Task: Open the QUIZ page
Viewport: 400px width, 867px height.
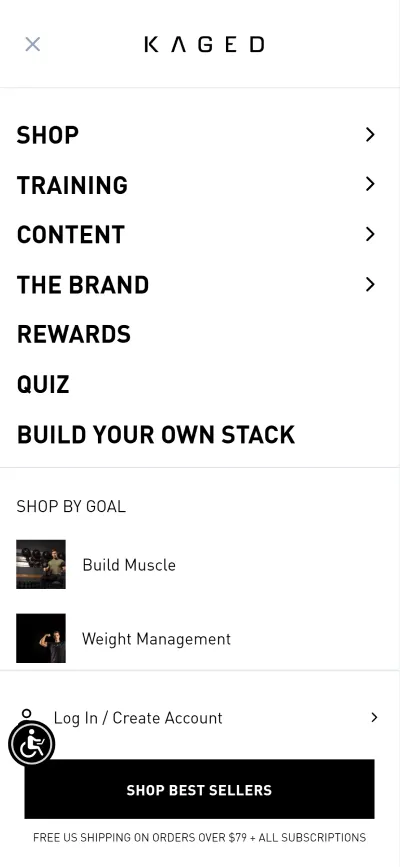Action: [x=43, y=384]
